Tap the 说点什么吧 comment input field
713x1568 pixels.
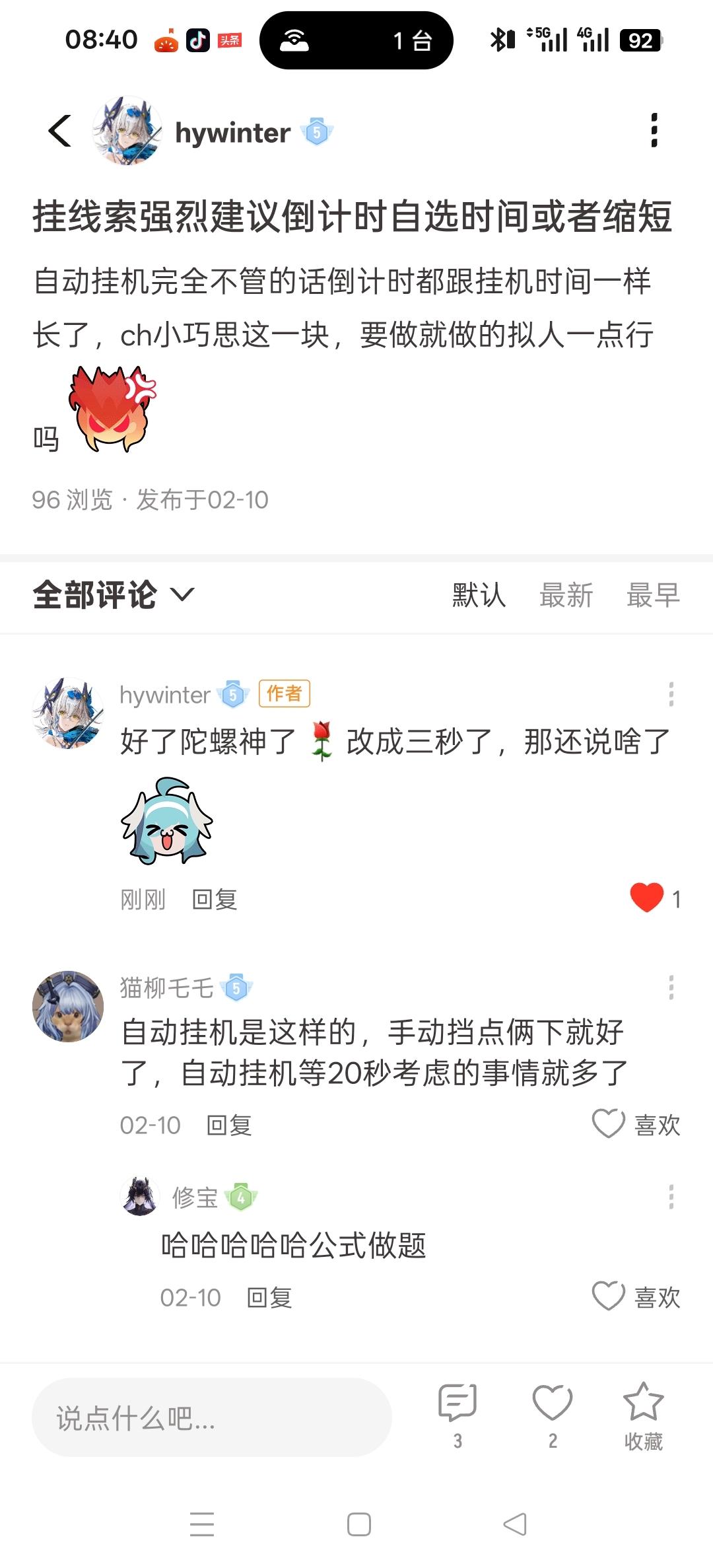click(211, 1417)
